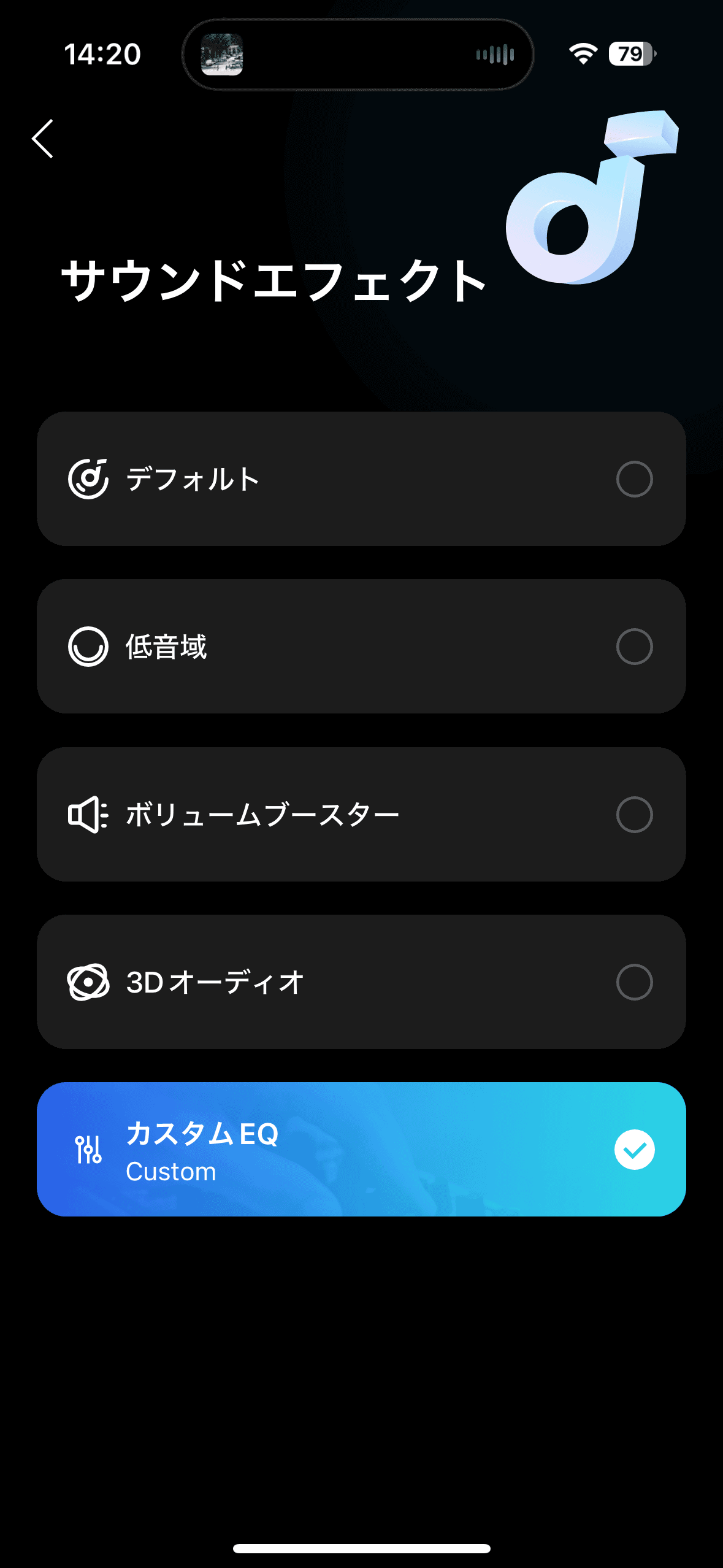Select the default sound effect music note icon
This screenshot has width=723, height=1568.
(90, 478)
